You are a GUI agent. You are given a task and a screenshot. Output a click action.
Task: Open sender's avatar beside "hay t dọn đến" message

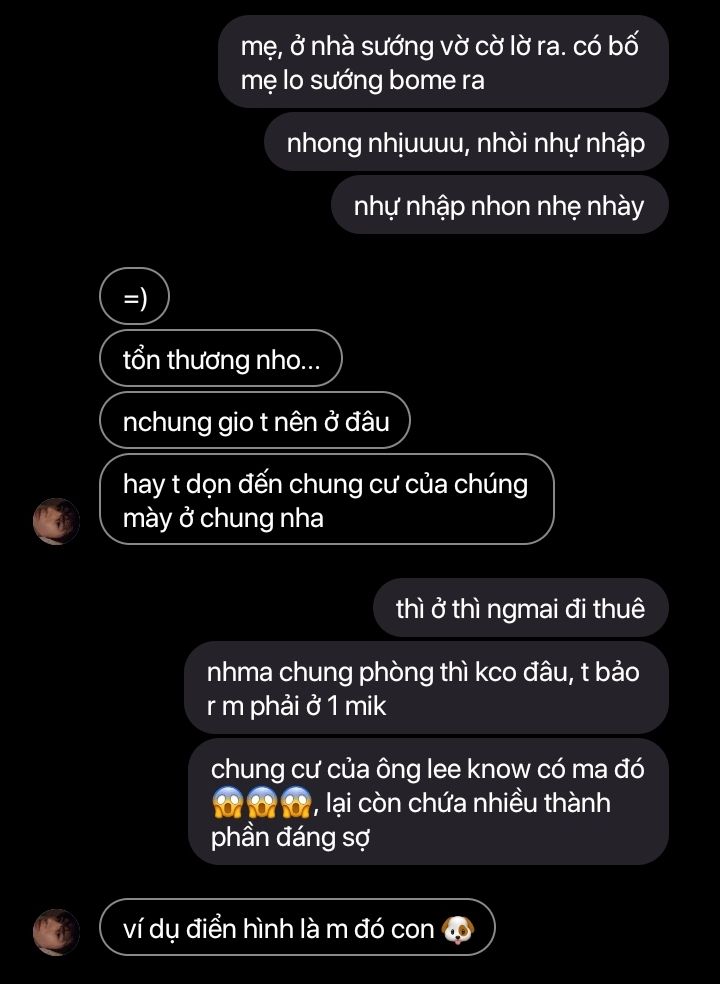[x=57, y=521]
